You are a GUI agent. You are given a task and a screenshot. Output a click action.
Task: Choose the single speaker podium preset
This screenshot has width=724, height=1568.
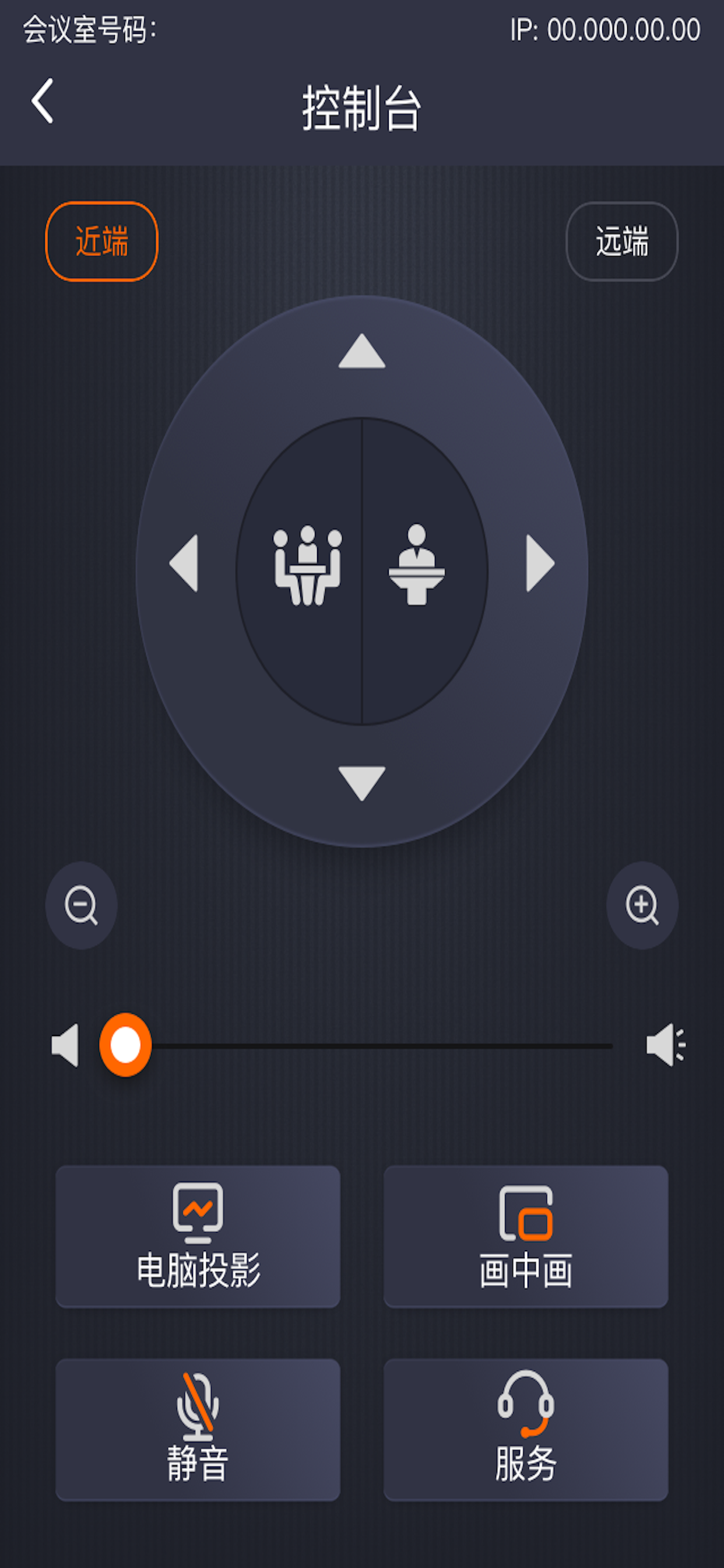tap(417, 565)
